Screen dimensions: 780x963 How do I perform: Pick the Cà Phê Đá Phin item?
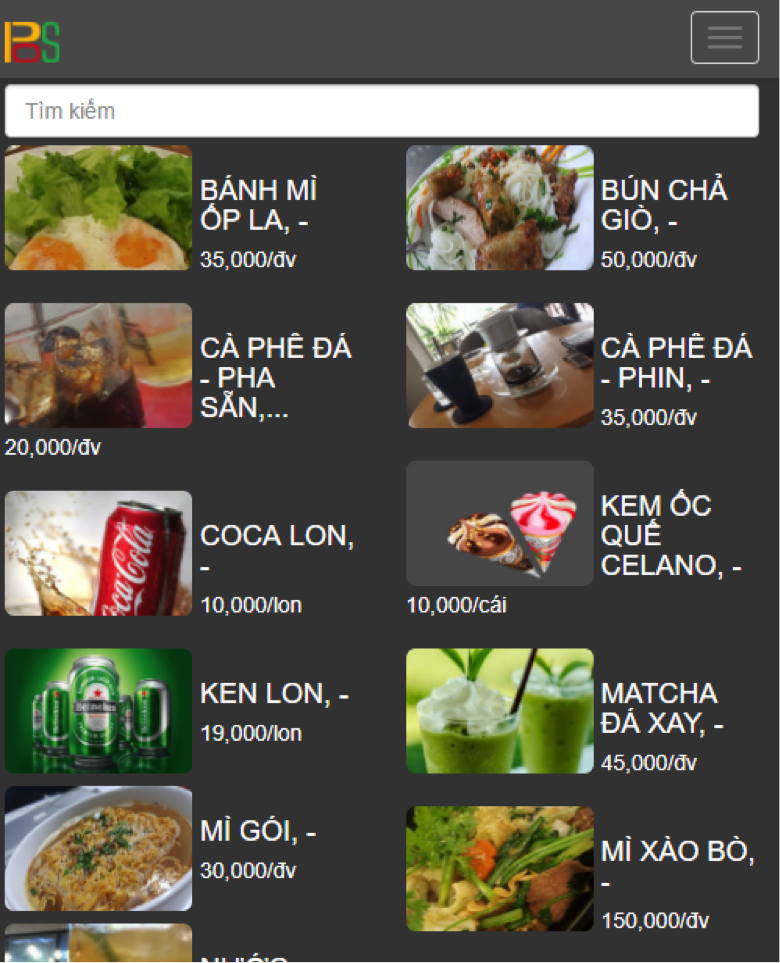click(x=499, y=366)
